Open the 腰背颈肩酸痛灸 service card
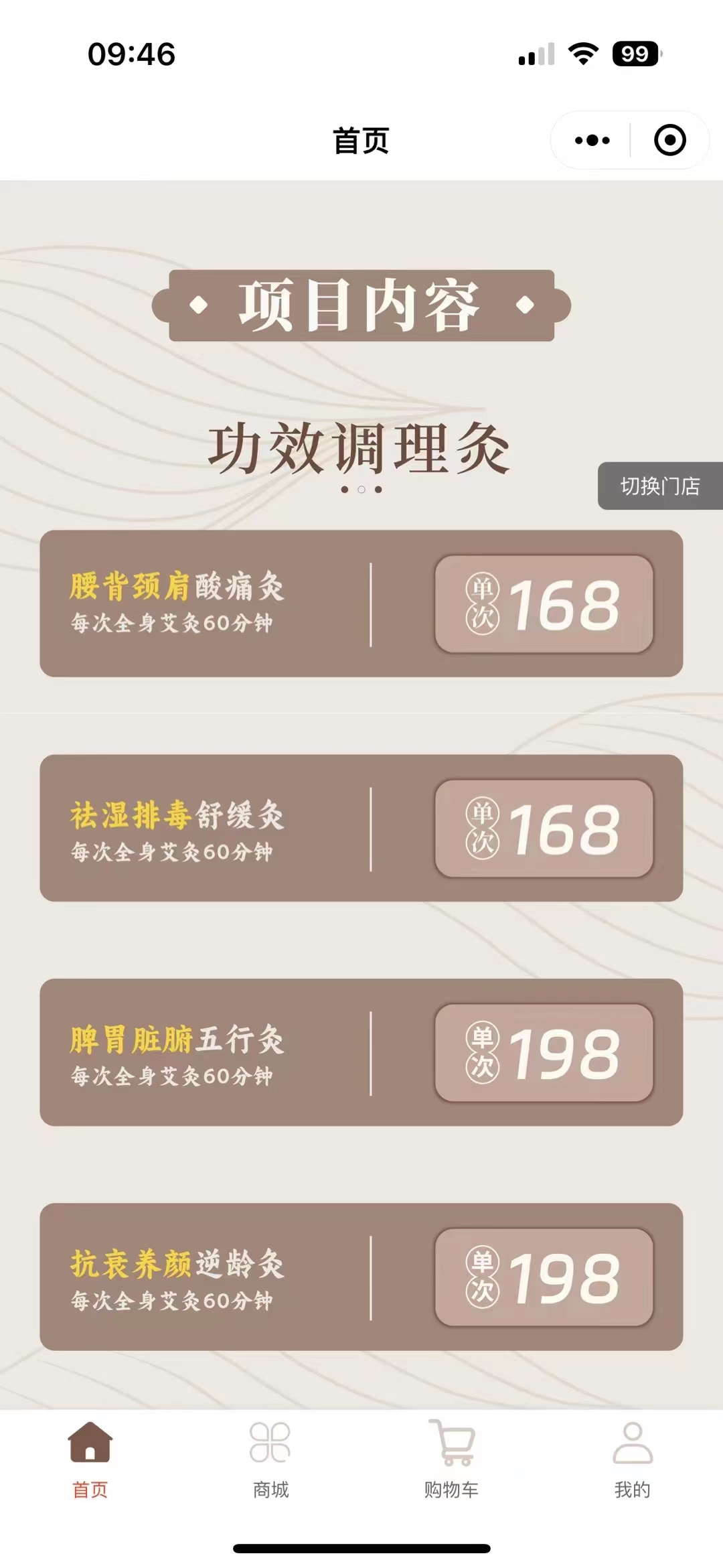The height and width of the screenshot is (1568, 723). (361, 603)
